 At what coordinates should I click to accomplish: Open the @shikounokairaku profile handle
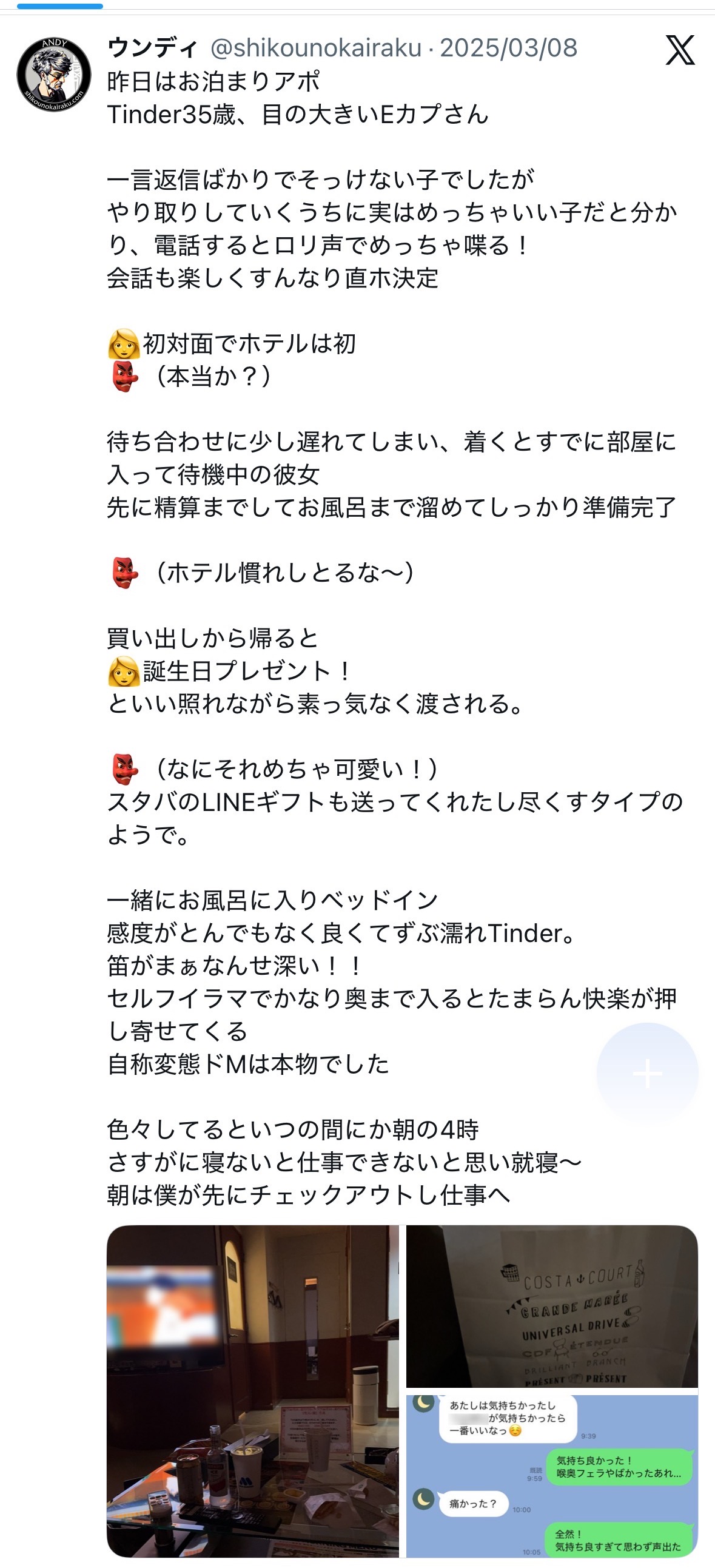click(x=316, y=48)
